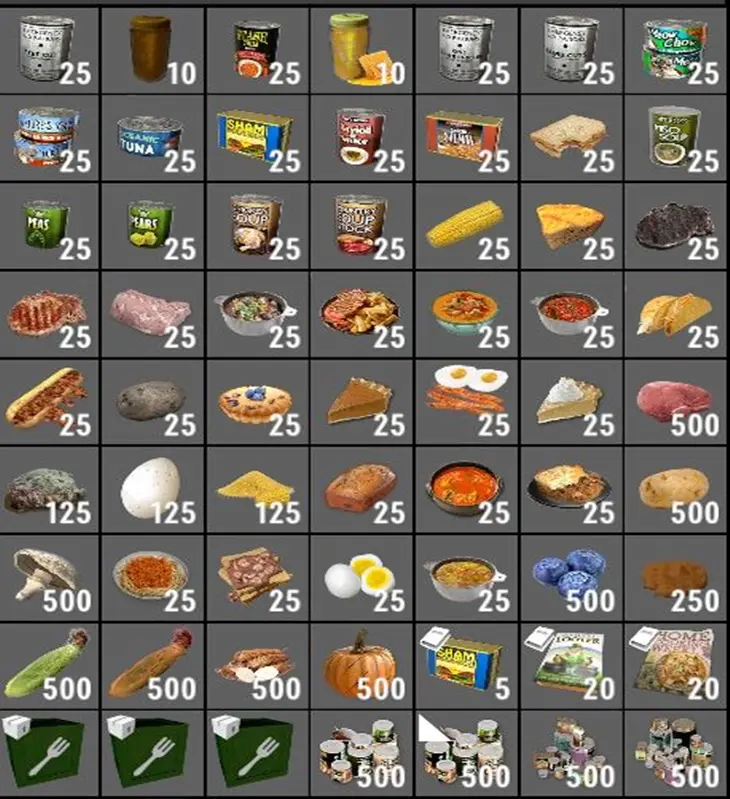730x799 pixels.
Task: Select the honey jar with honeycomb
Action: pos(361,50)
